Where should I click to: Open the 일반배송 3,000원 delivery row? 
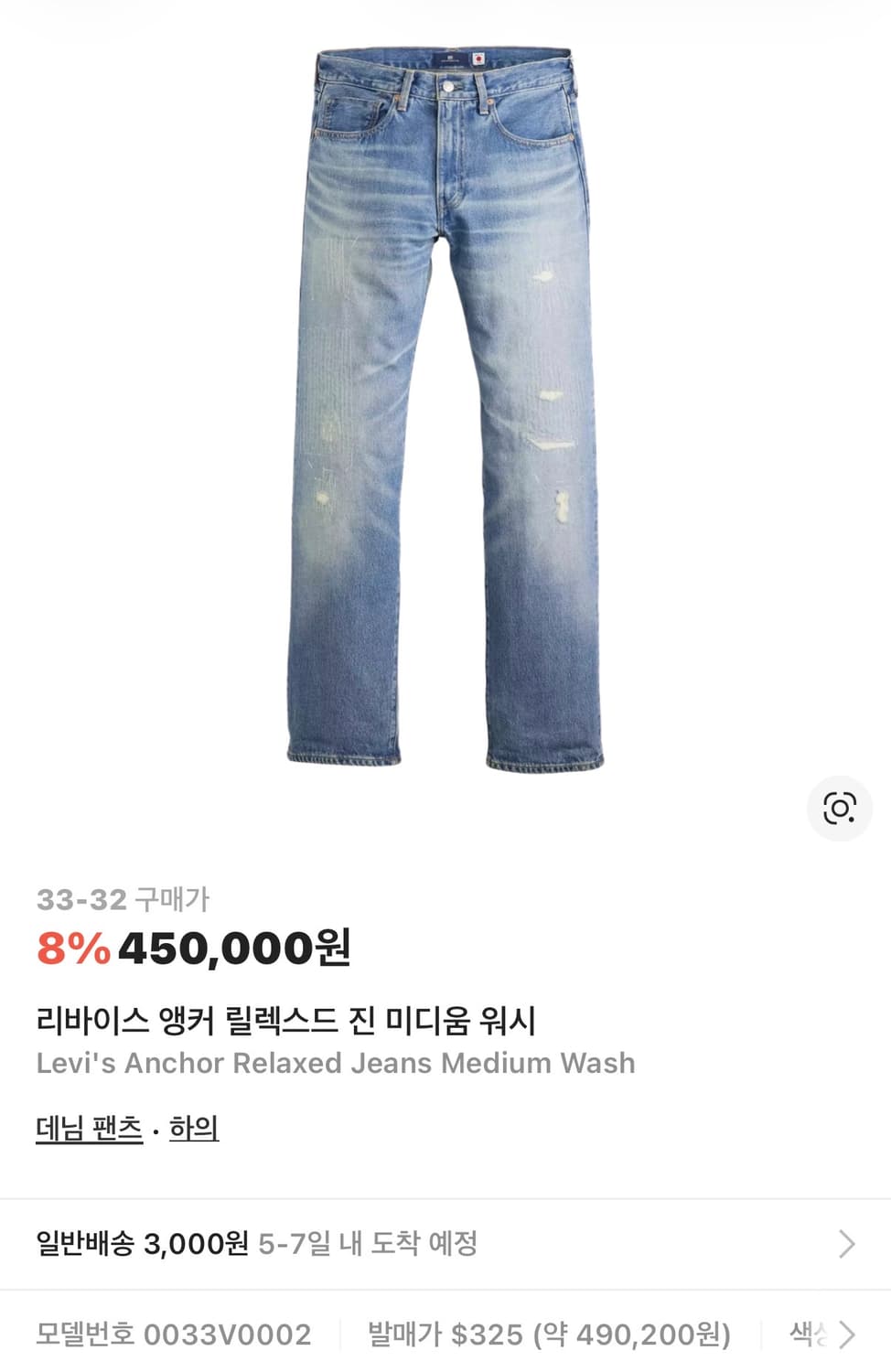tap(137, 1242)
